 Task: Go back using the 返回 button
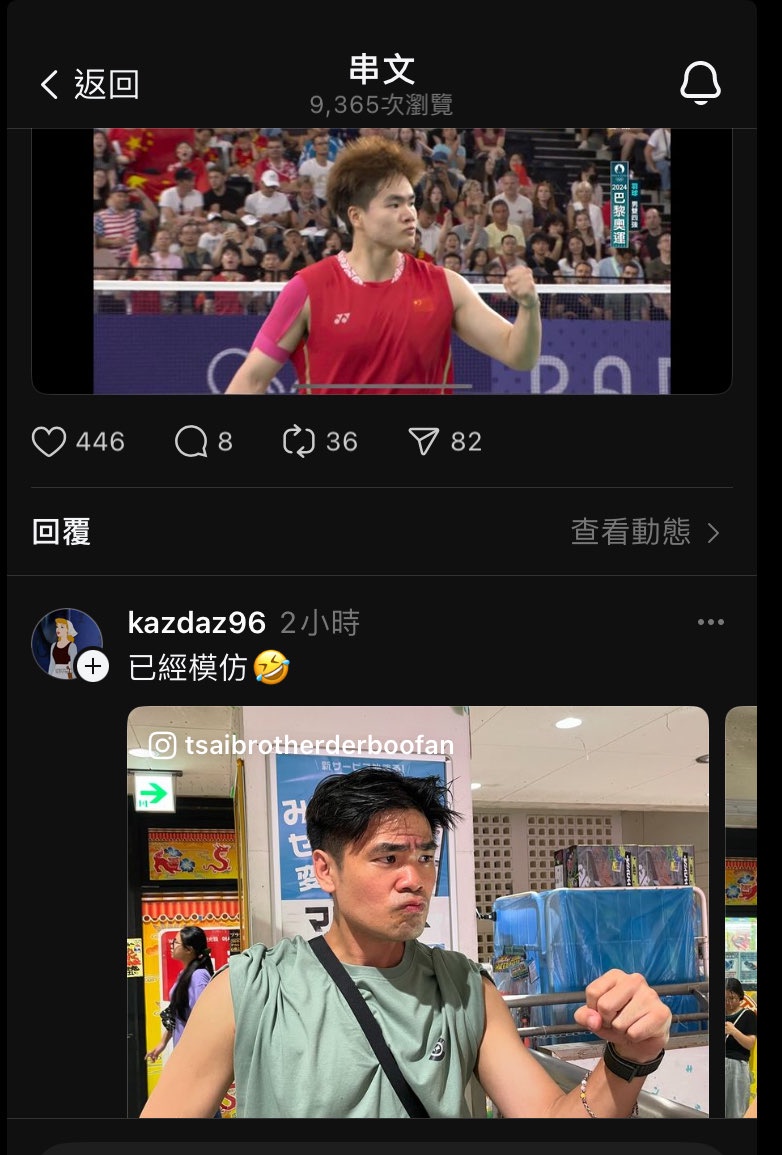(88, 85)
